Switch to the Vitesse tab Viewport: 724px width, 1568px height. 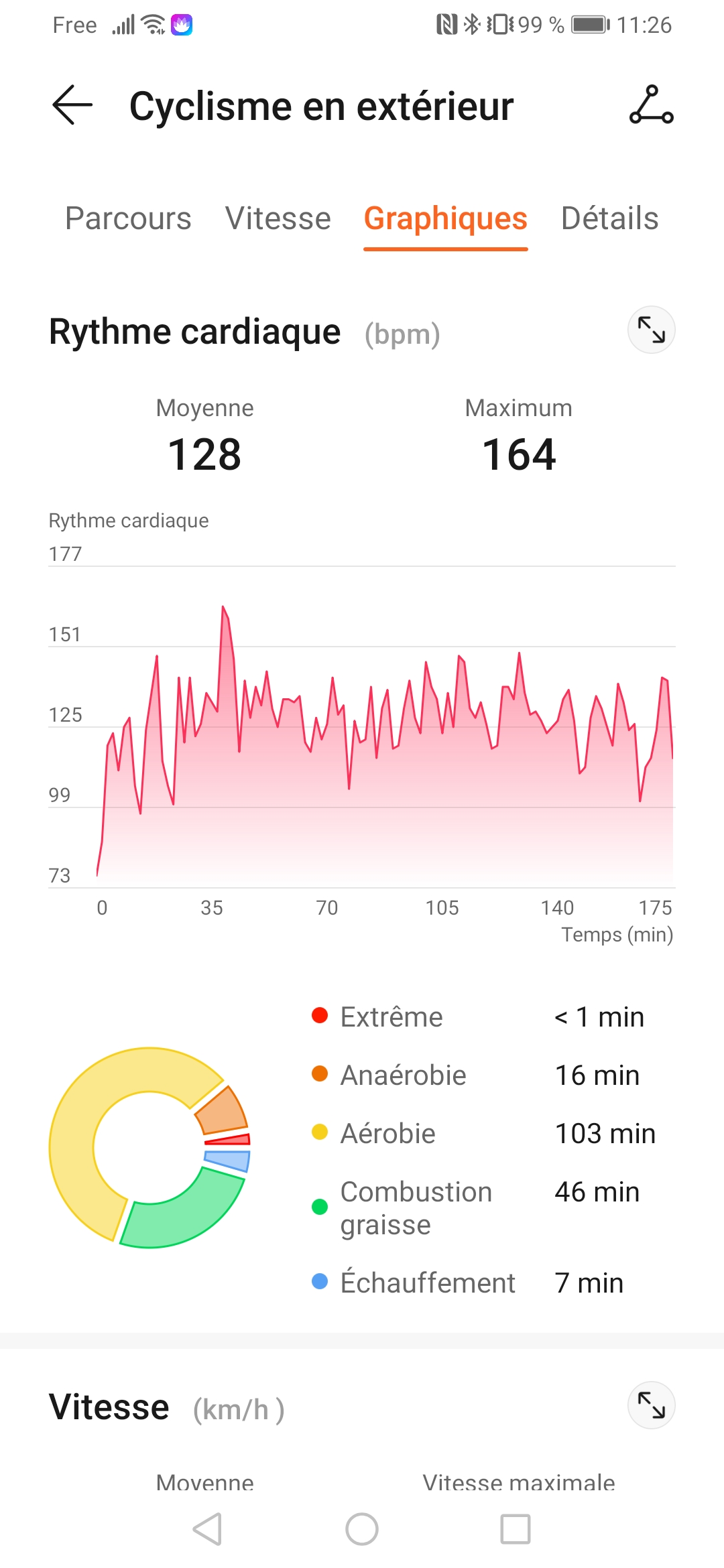pyautogui.click(x=278, y=218)
